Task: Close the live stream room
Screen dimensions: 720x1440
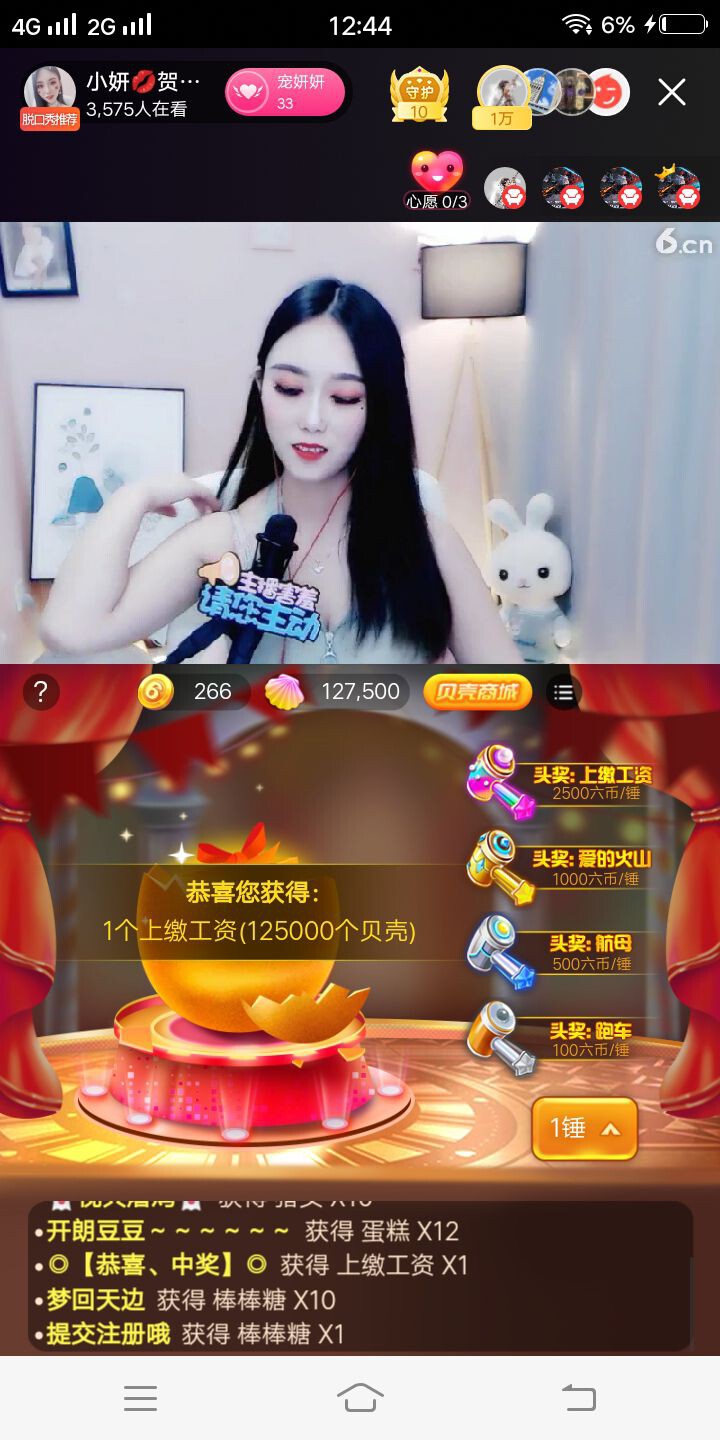Action: click(671, 93)
